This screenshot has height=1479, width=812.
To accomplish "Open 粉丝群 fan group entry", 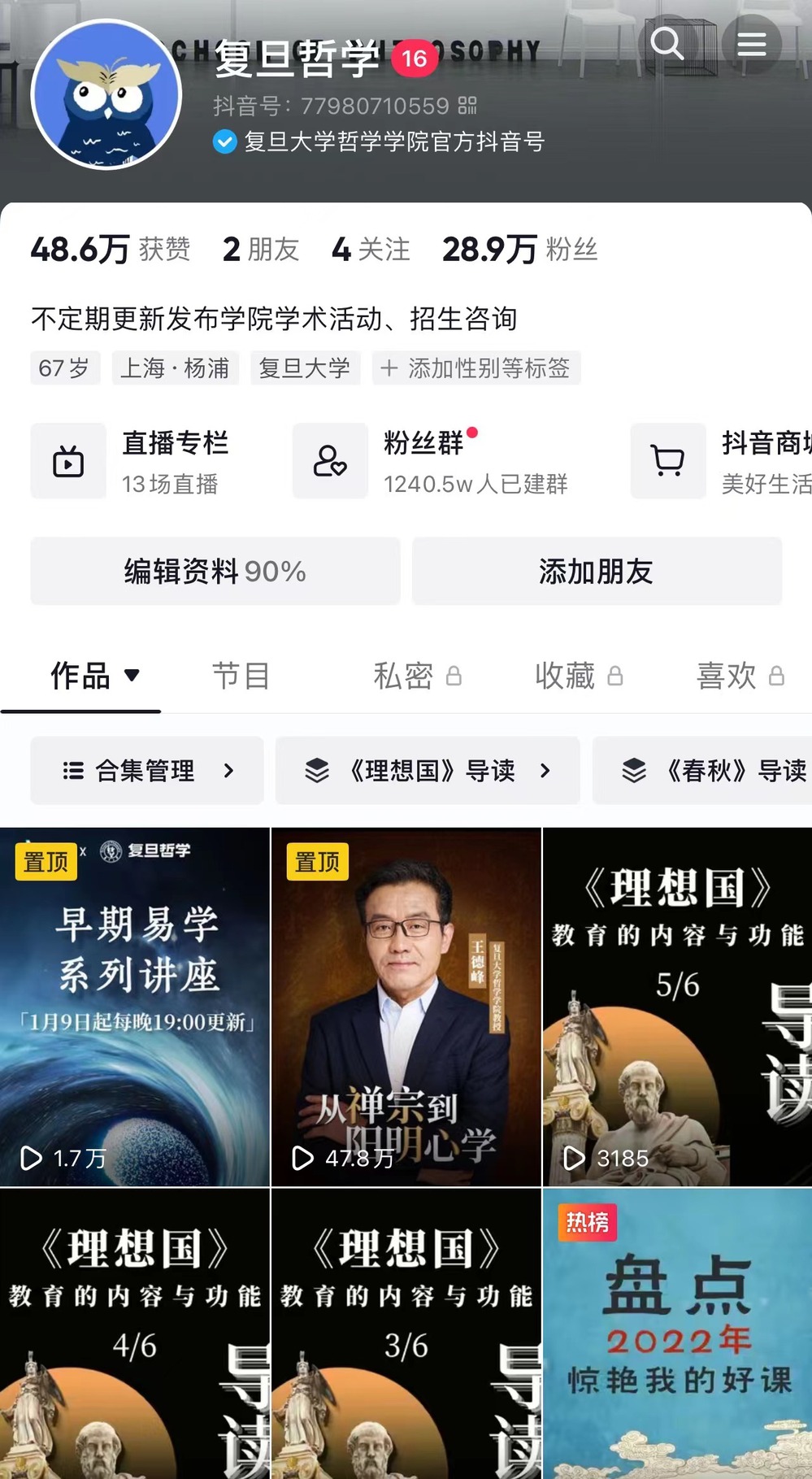I will click(x=431, y=461).
